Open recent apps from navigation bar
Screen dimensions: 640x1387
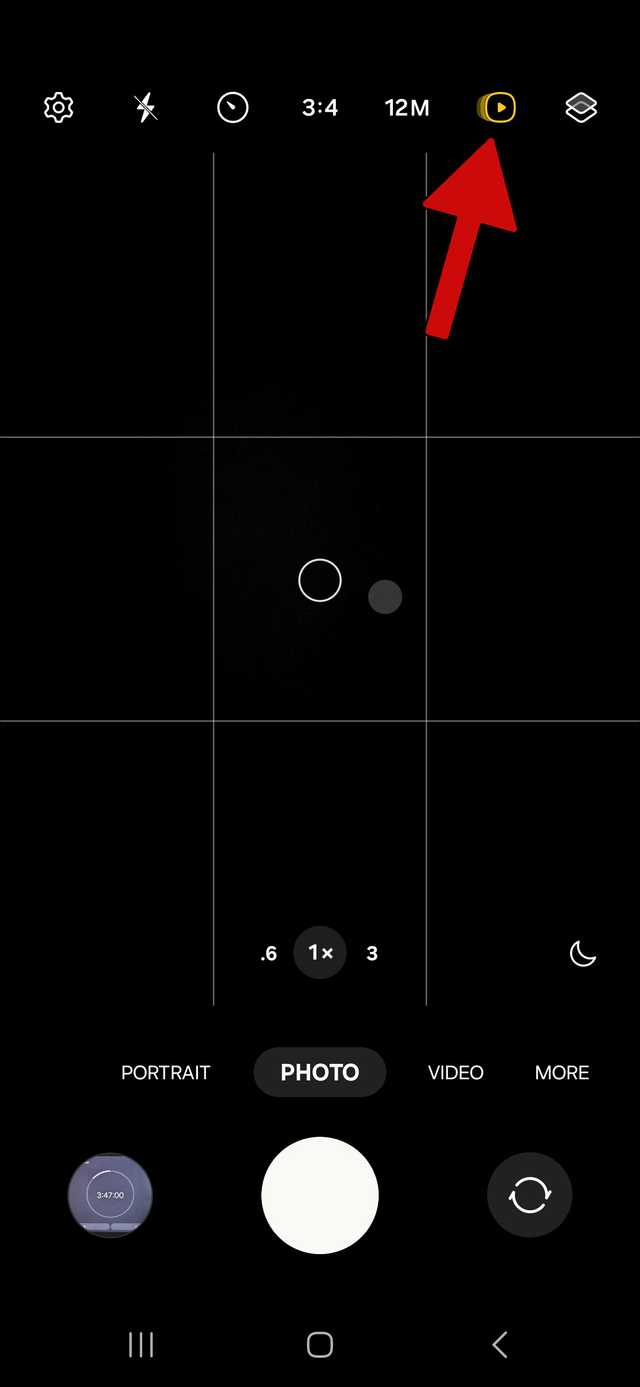(x=141, y=1345)
